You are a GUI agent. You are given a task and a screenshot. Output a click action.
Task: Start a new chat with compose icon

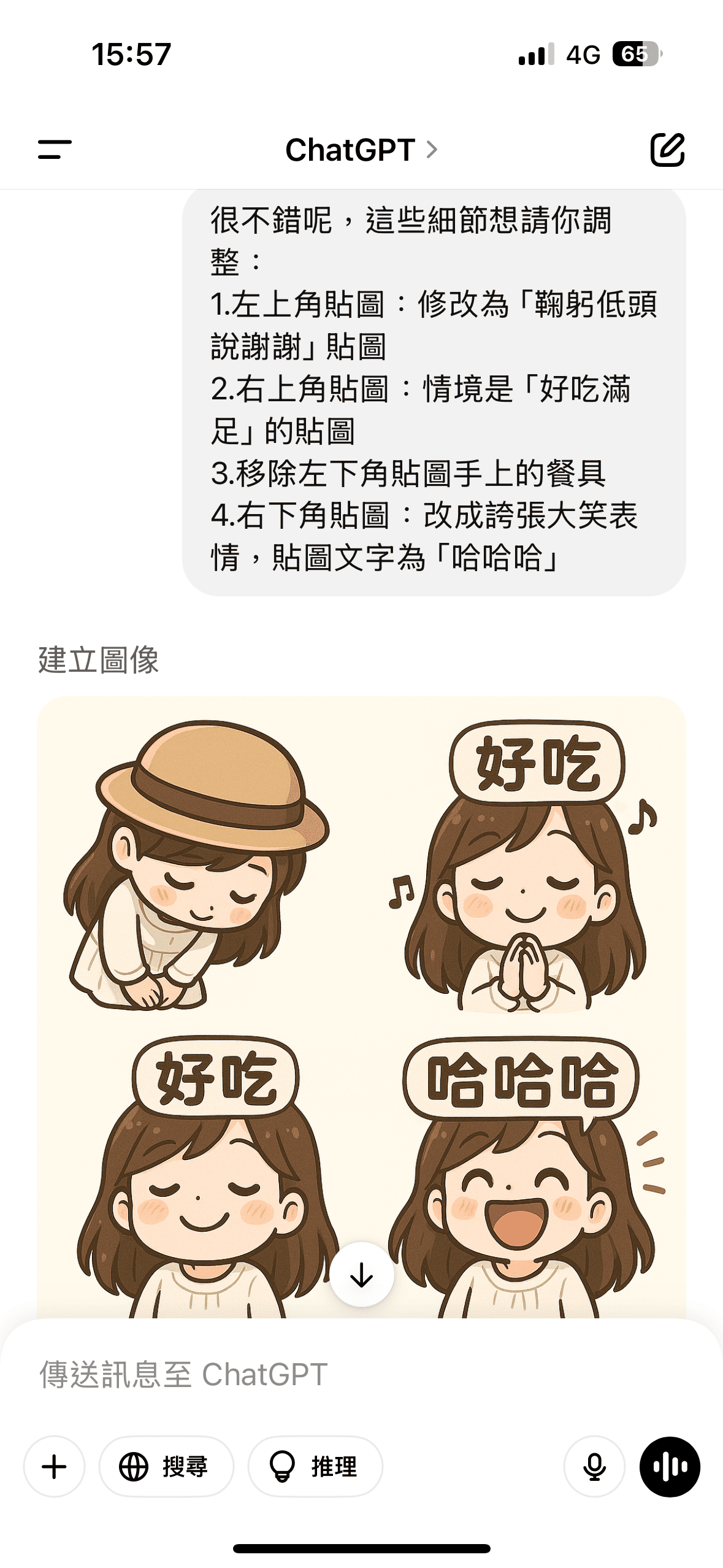click(667, 149)
